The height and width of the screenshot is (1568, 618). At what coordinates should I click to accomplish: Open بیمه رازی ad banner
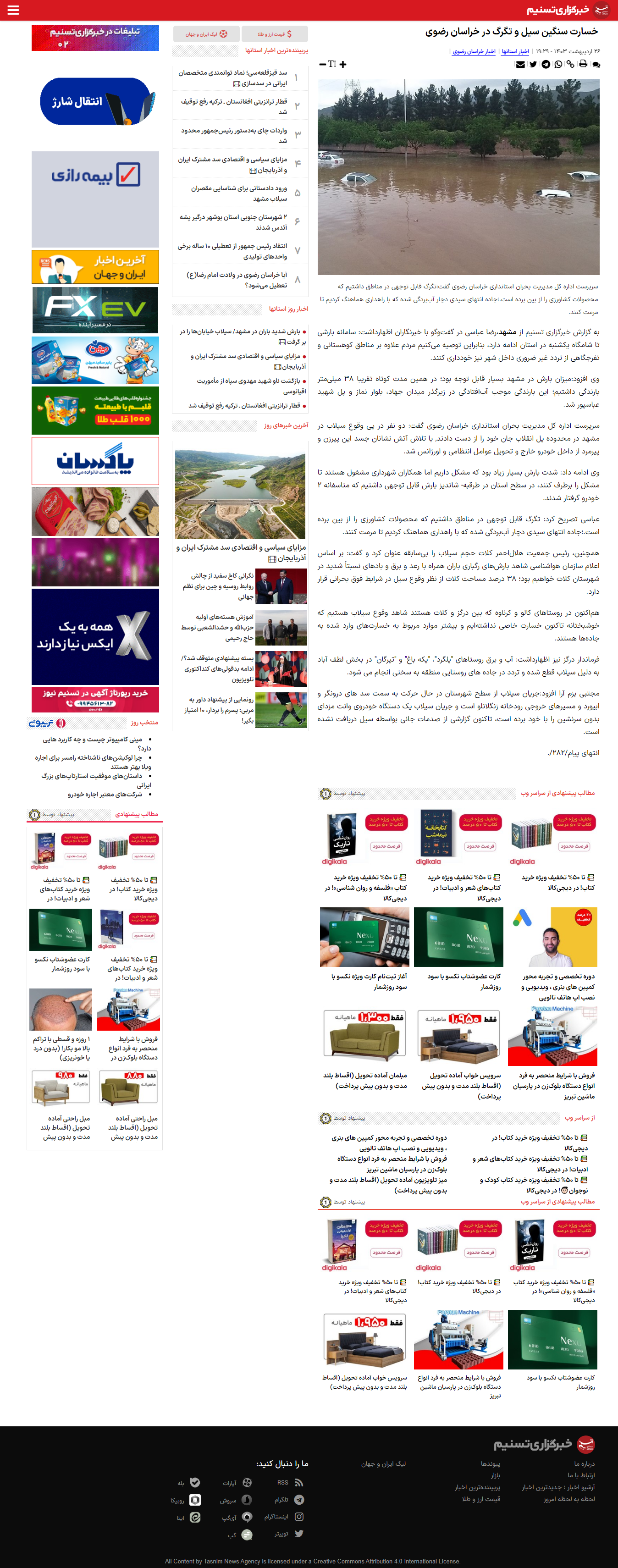(x=95, y=199)
